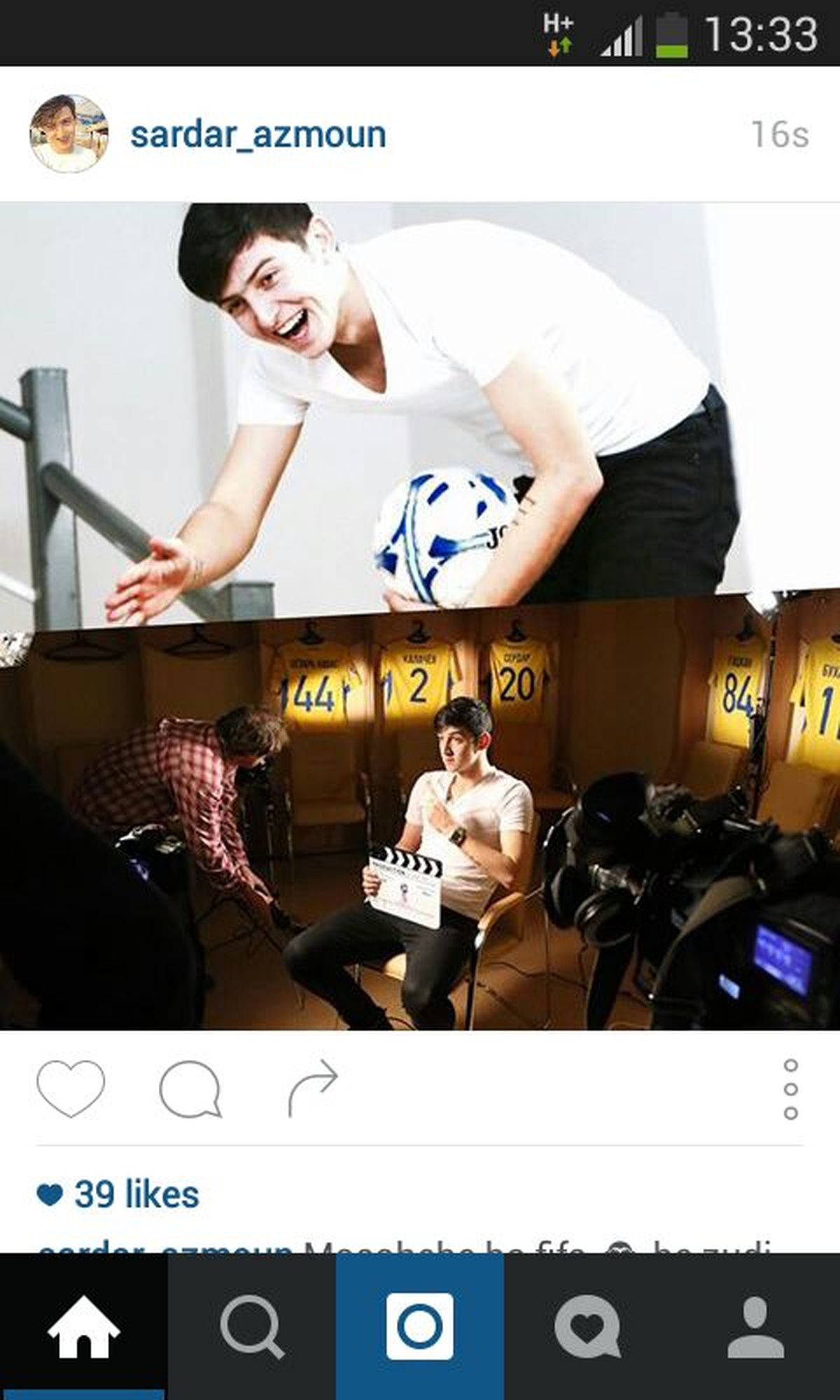
Task: Switch to the Activity tab
Action: click(x=587, y=1326)
